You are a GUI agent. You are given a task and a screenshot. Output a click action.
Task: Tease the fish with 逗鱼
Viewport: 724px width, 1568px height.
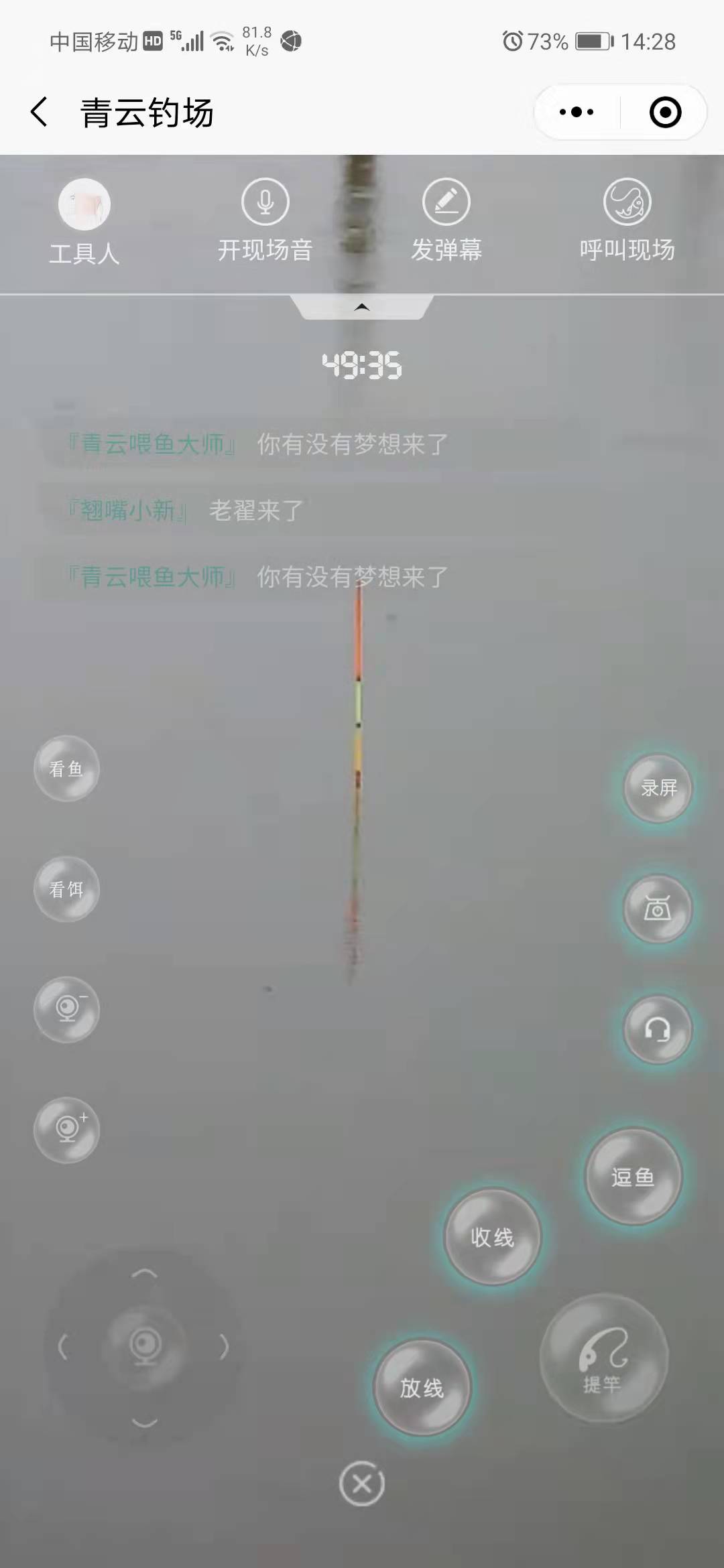coord(633,1177)
